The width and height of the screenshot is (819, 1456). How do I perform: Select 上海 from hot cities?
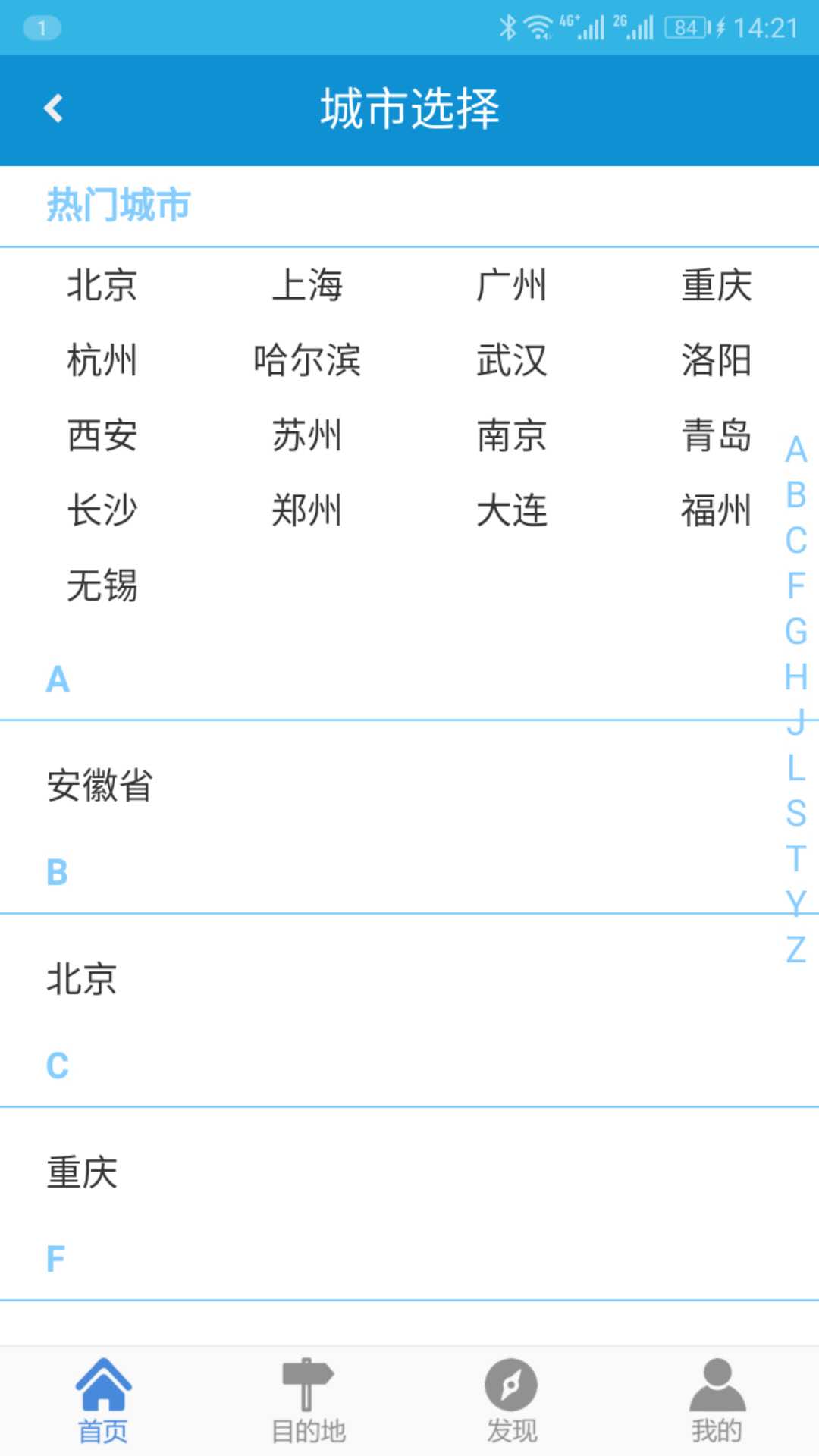point(307,285)
